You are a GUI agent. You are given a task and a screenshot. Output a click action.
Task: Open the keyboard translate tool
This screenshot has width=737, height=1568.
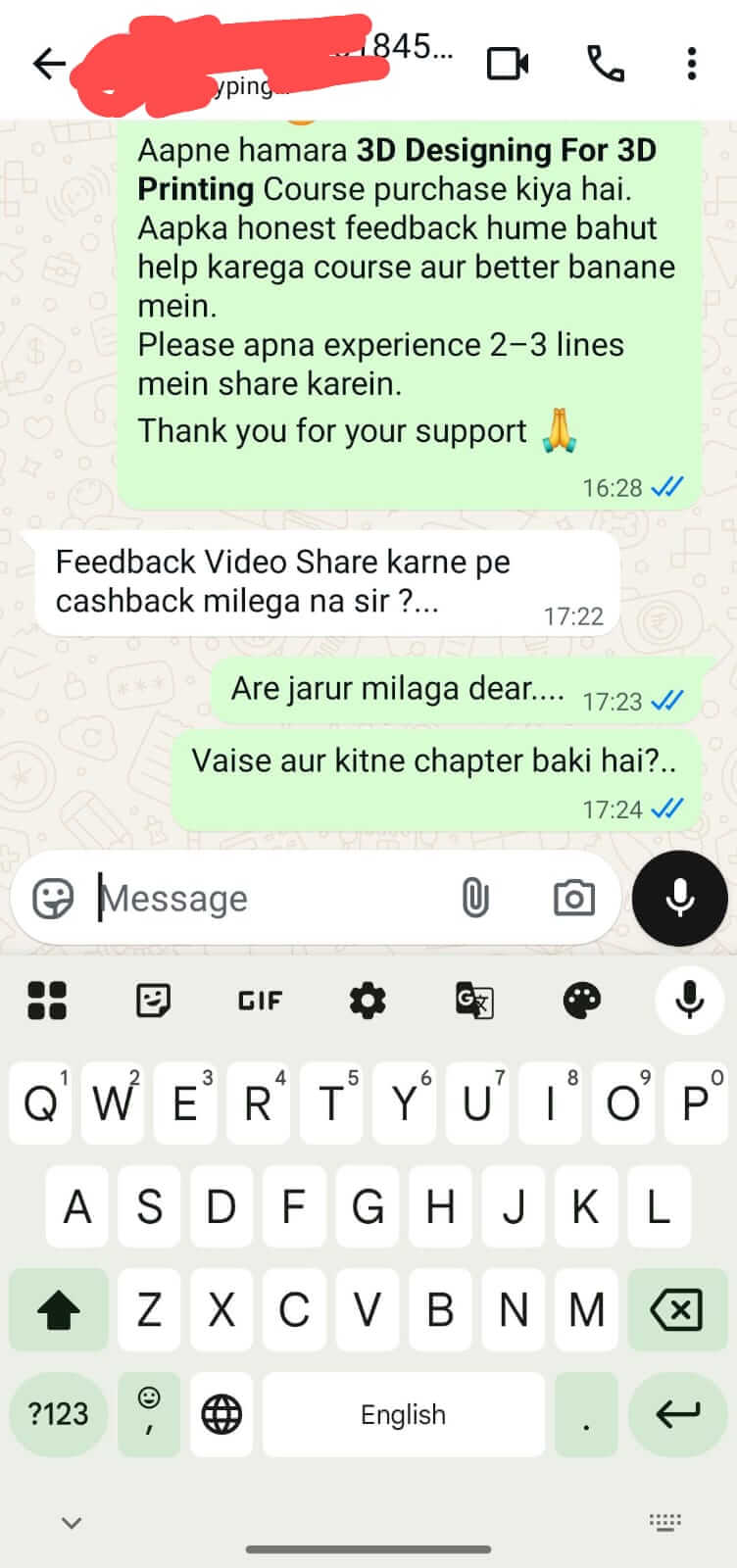[x=474, y=1001]
